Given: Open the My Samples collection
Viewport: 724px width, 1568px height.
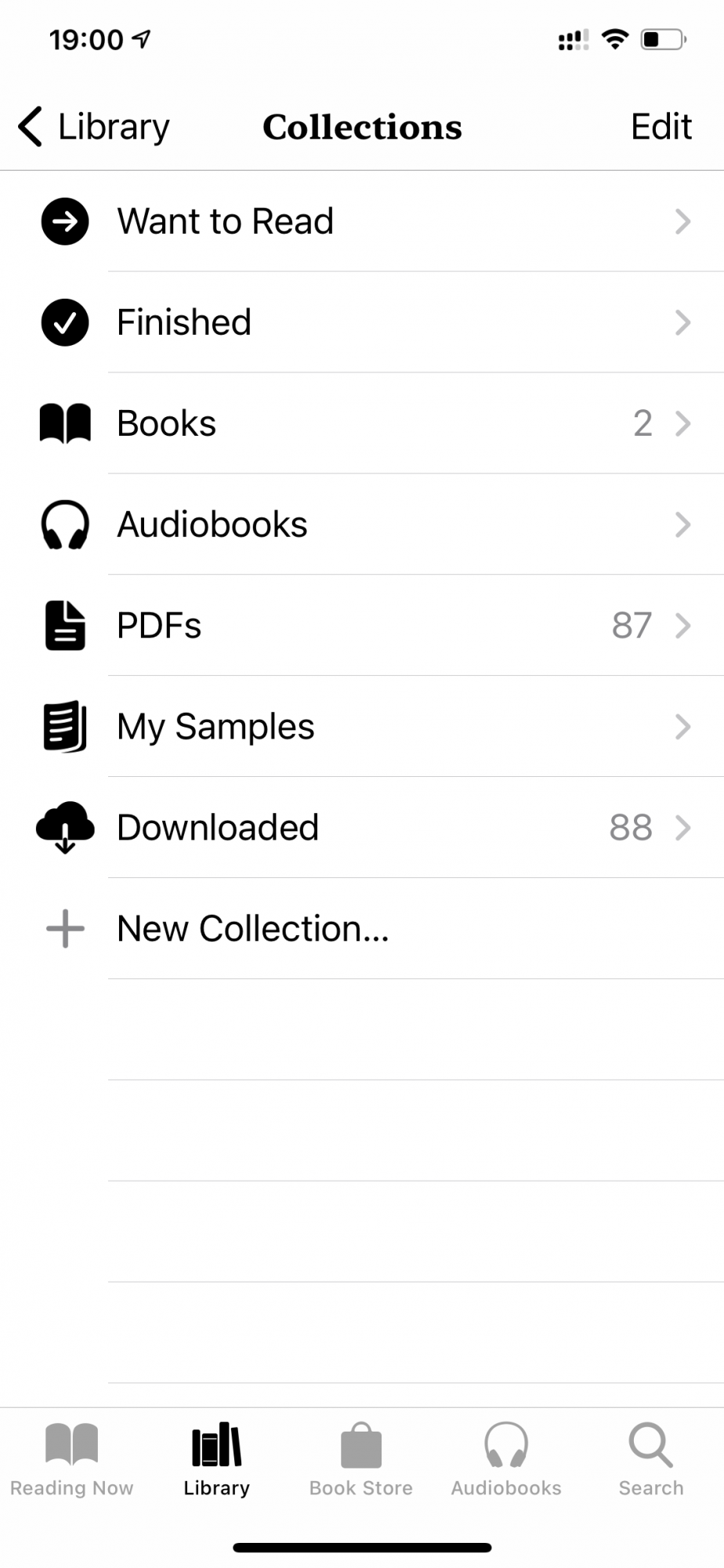Looking at the screenshot, I should 362,727.
